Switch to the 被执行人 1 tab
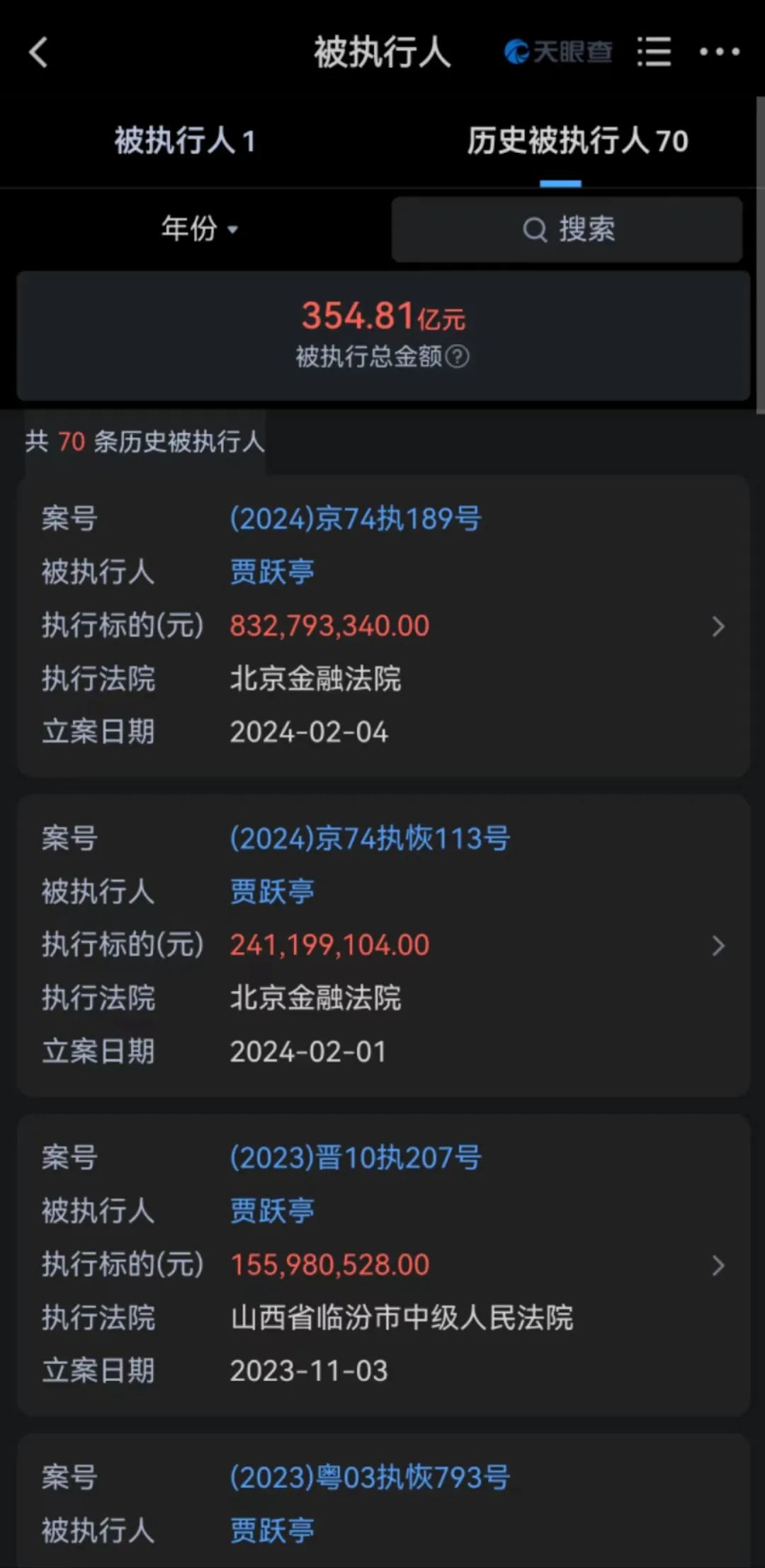 coord(185,141)
